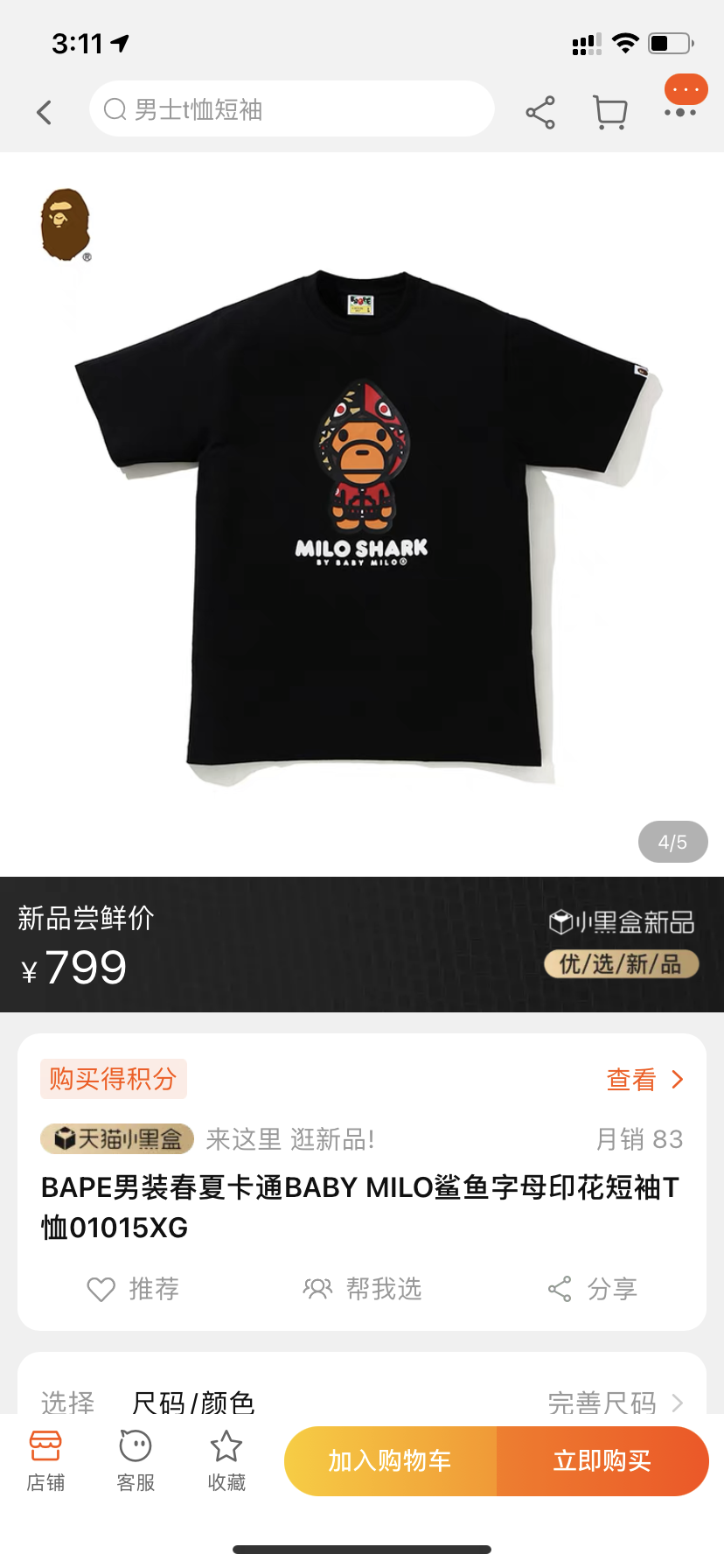Tap 分享 under the product title
Image resolution: width=724 pixels, height=1568 pixels.
coord(593,1289)
